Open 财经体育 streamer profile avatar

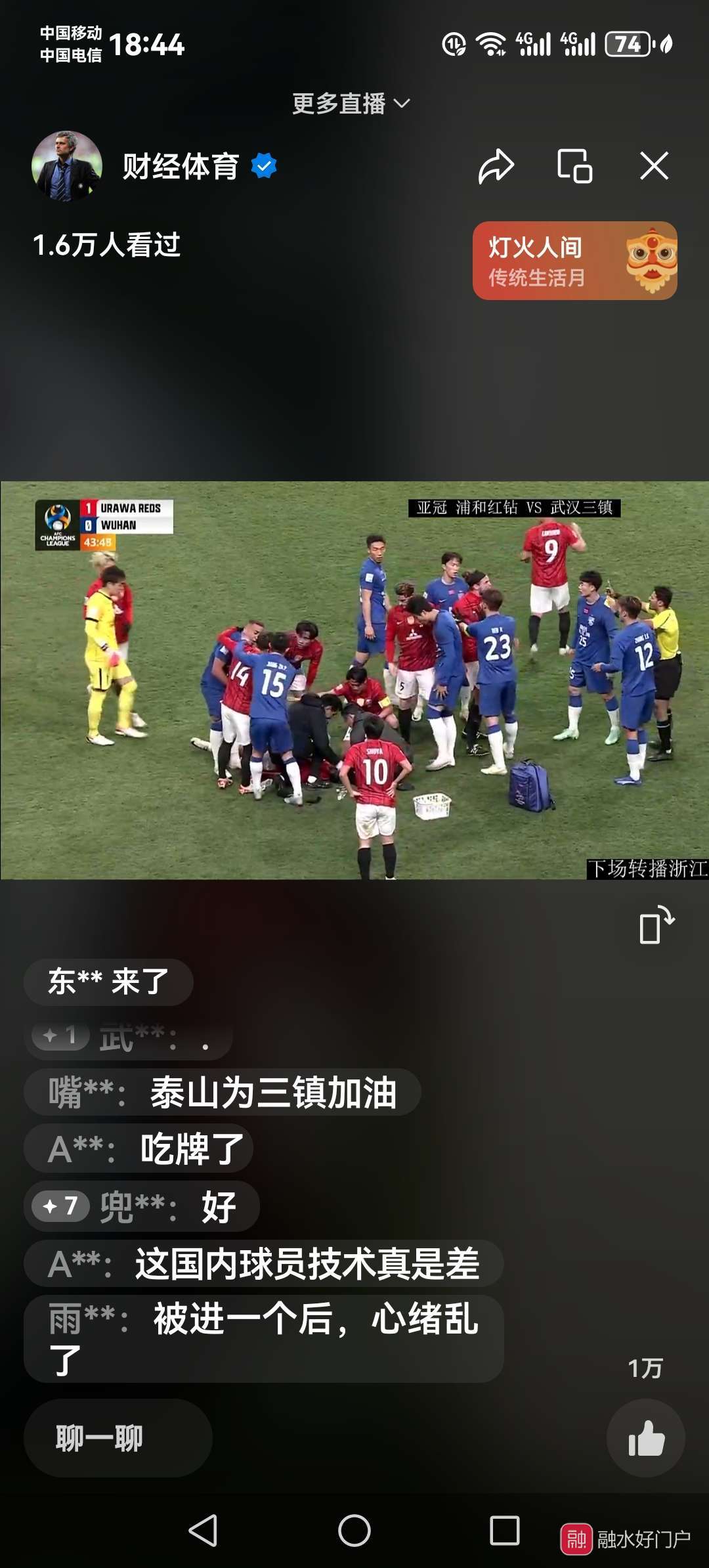point(67,165)
